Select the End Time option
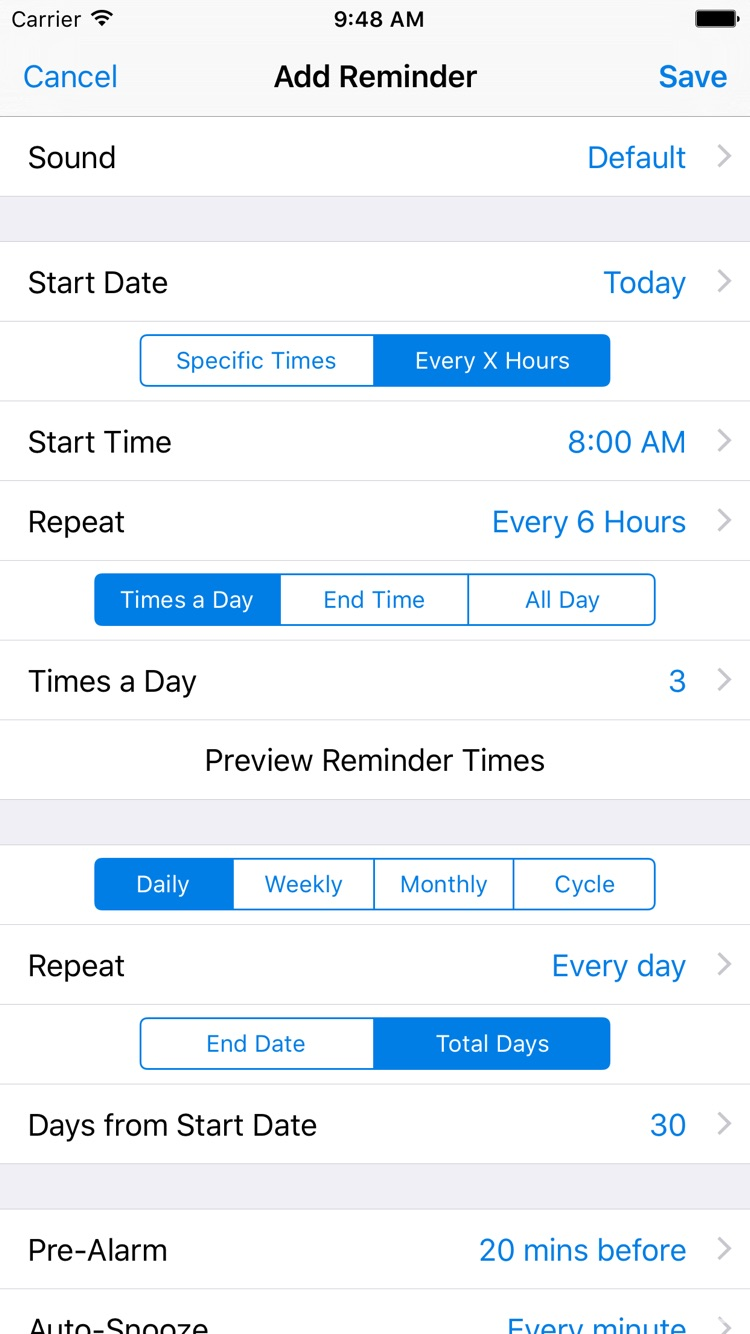 374,599
